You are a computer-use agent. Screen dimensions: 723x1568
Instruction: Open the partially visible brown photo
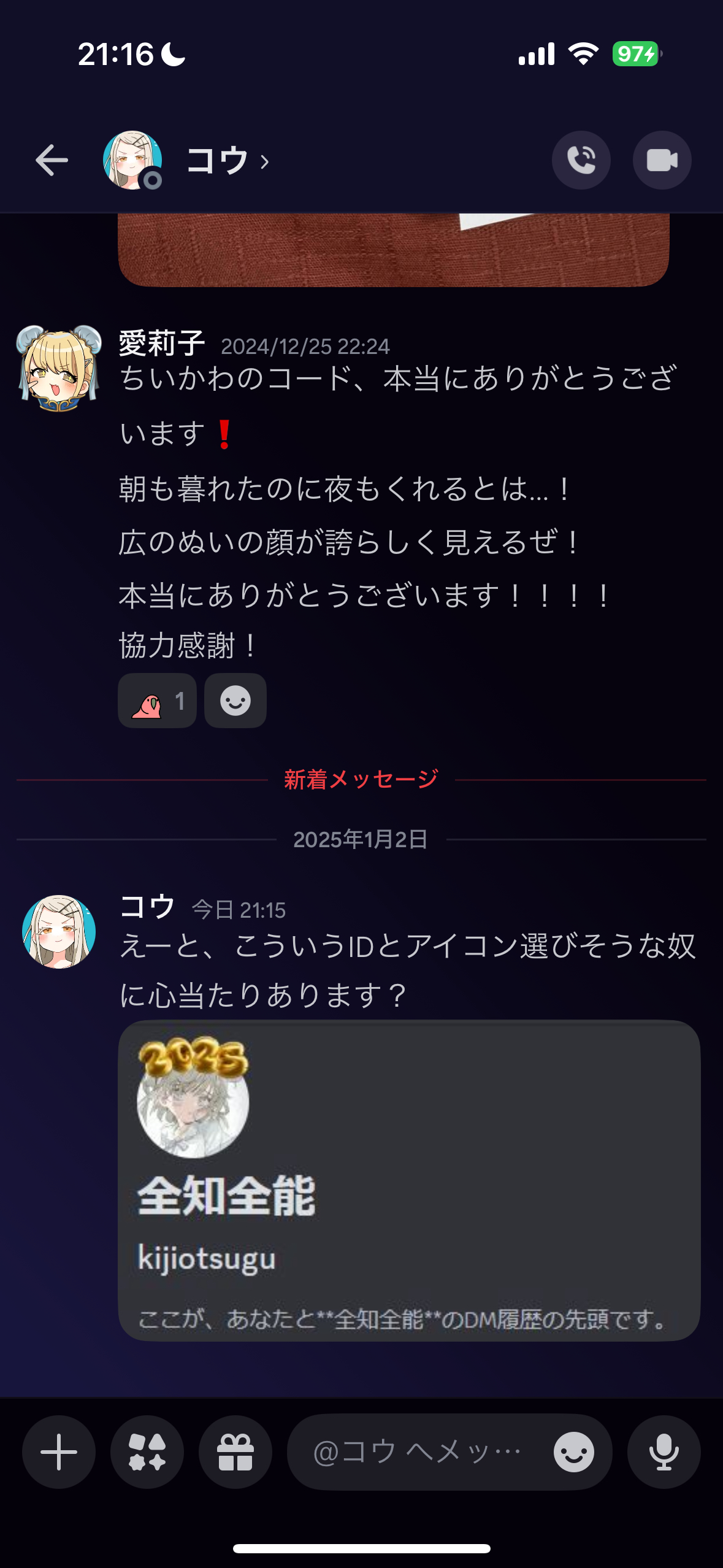[x=393, y=250]
